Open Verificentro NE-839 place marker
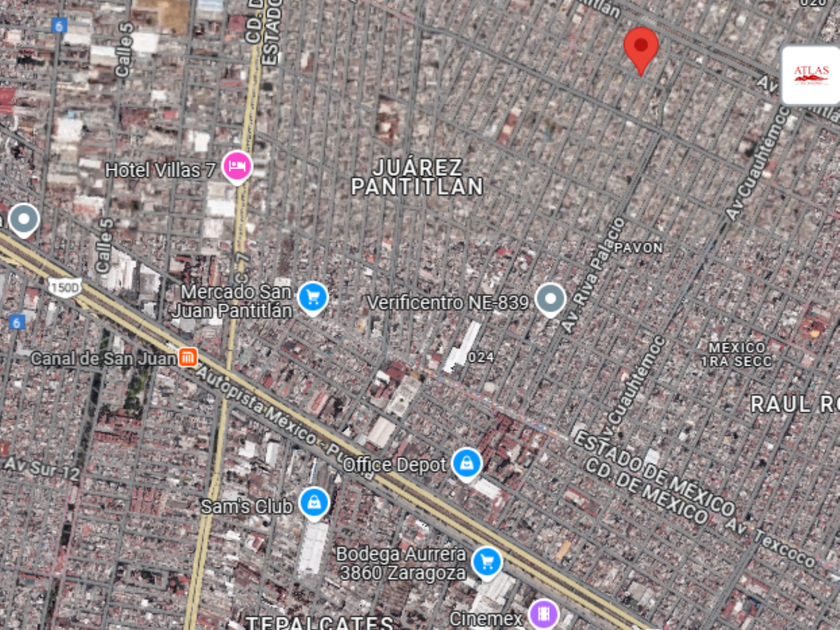This screenshot has width=840, height=630. pyautogui.click(x=550, y=299)
